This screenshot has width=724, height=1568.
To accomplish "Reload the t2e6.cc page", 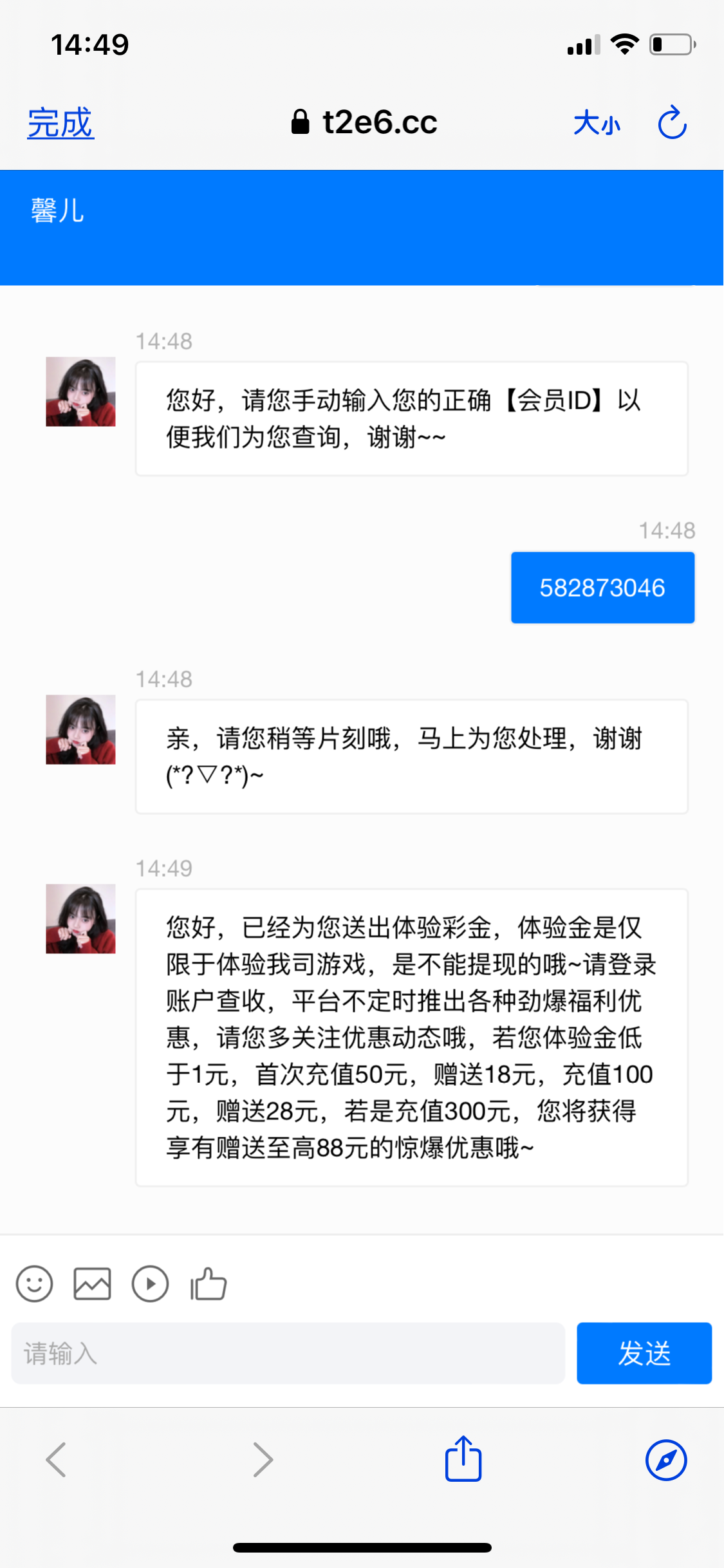I will 673,122.
